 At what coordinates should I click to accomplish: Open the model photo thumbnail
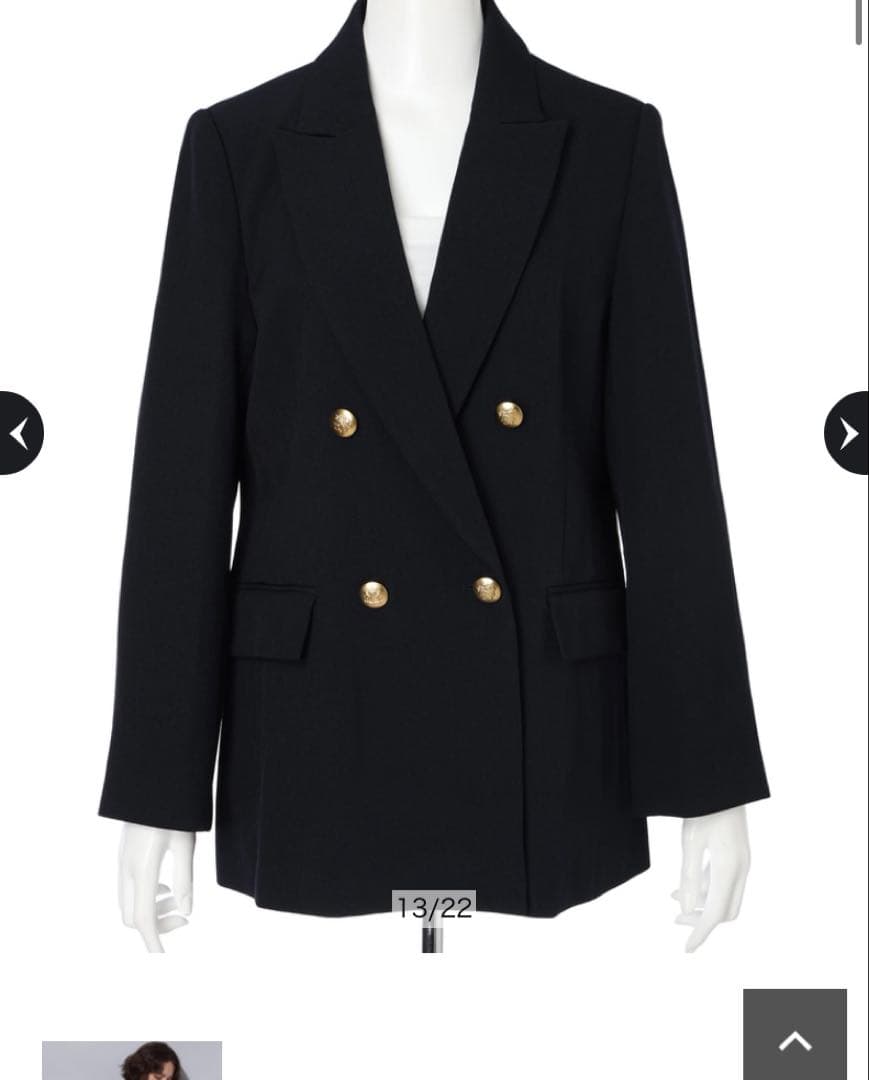point(131,1060)
